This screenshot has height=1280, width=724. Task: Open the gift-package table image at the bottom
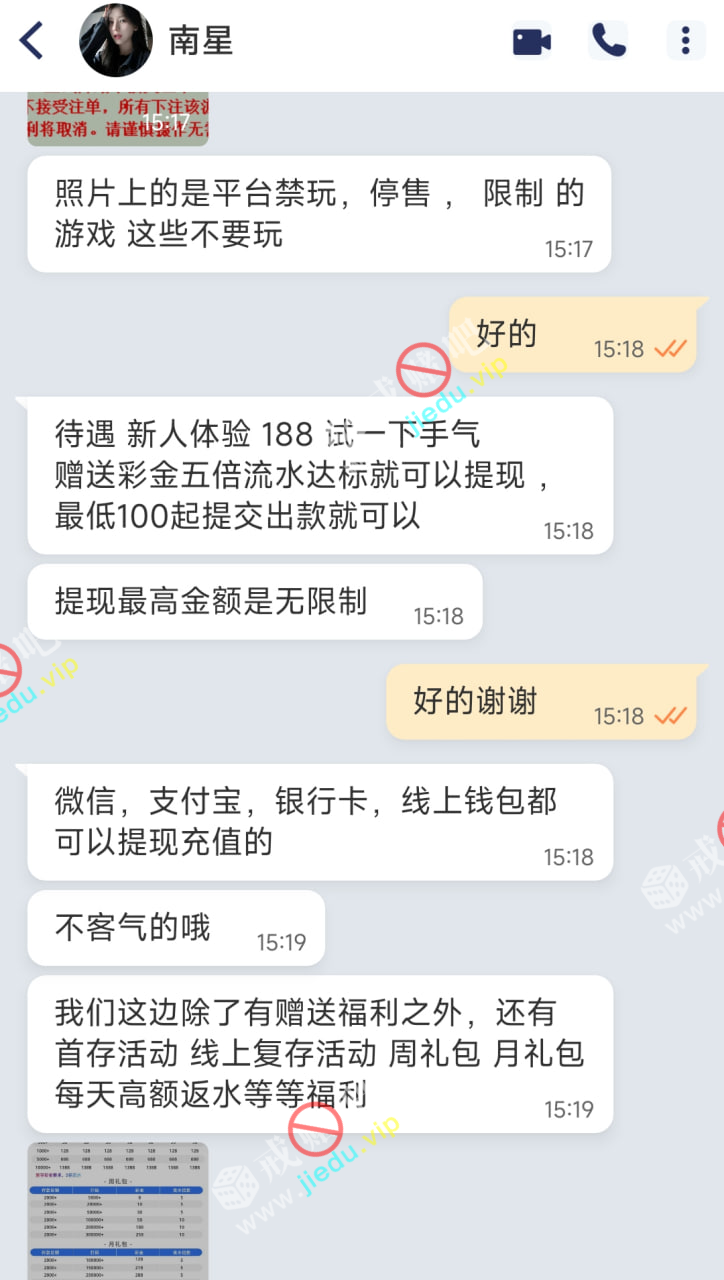tap(118, 1210)
